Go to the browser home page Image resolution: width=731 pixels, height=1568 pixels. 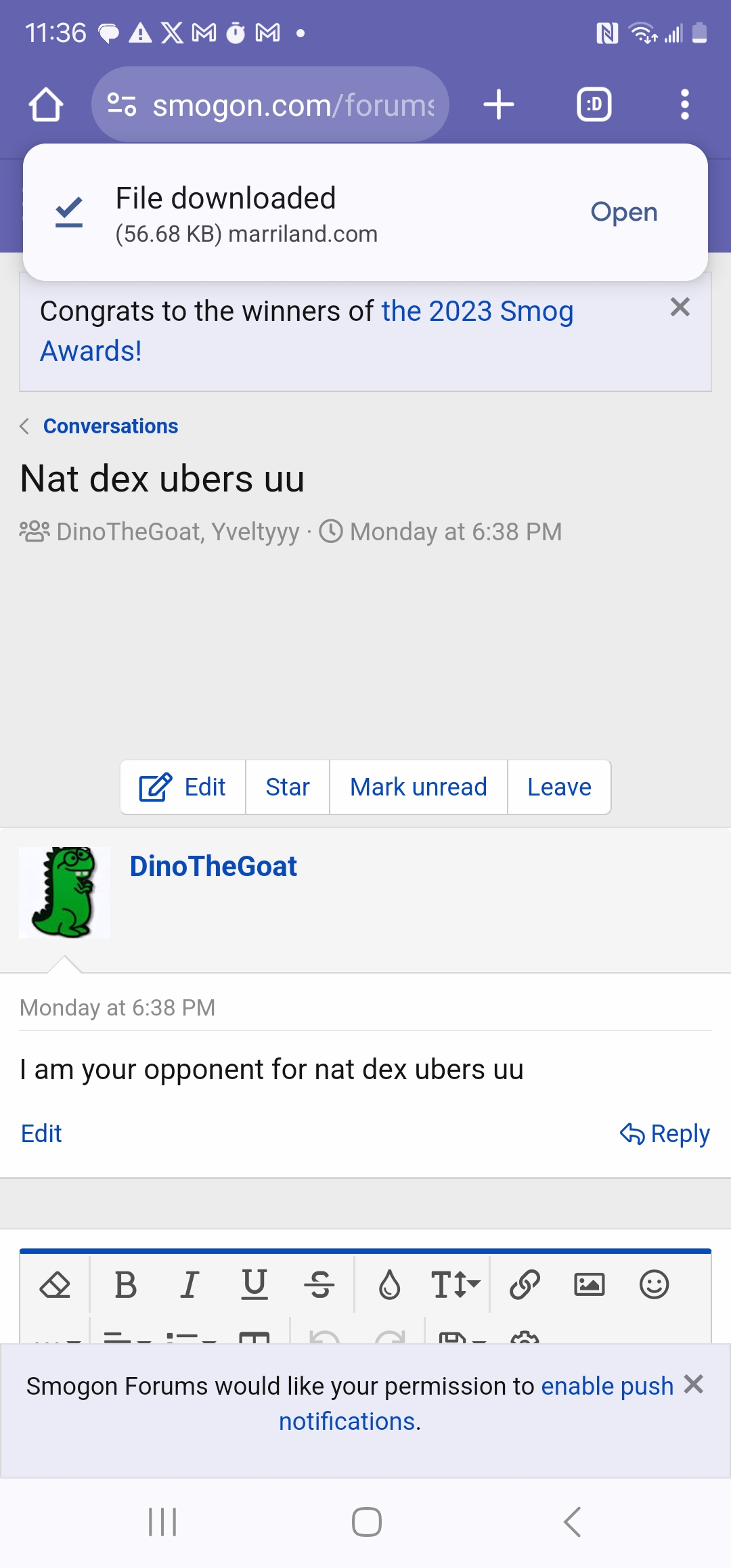(46, 105)
